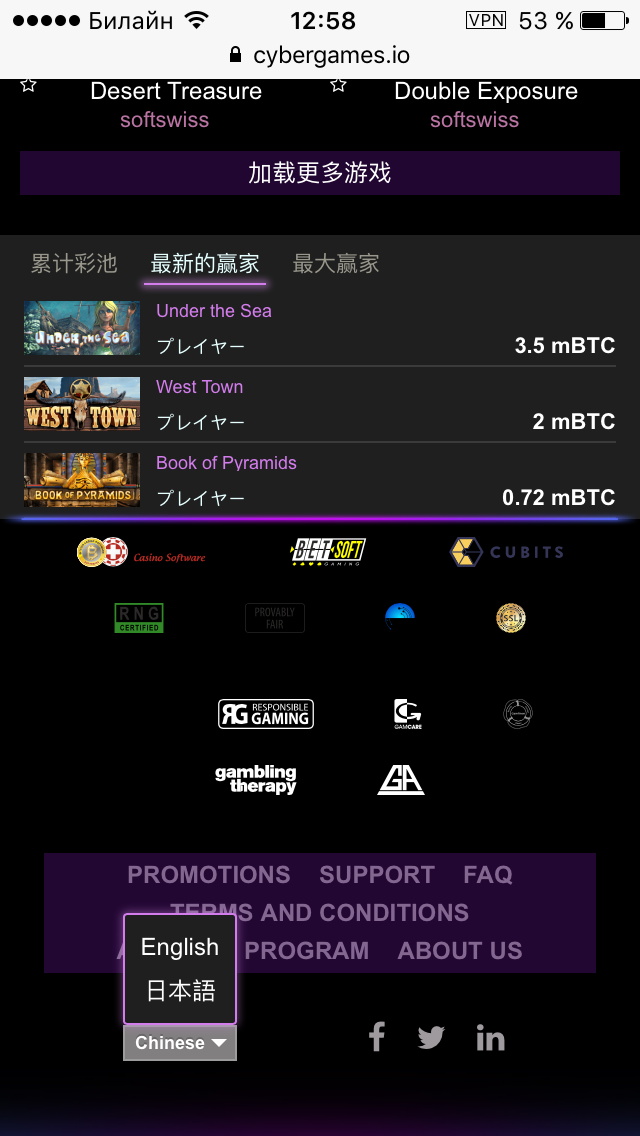Open the Book of Pyramids game
640x1136 pixels.
click(226, 463)
